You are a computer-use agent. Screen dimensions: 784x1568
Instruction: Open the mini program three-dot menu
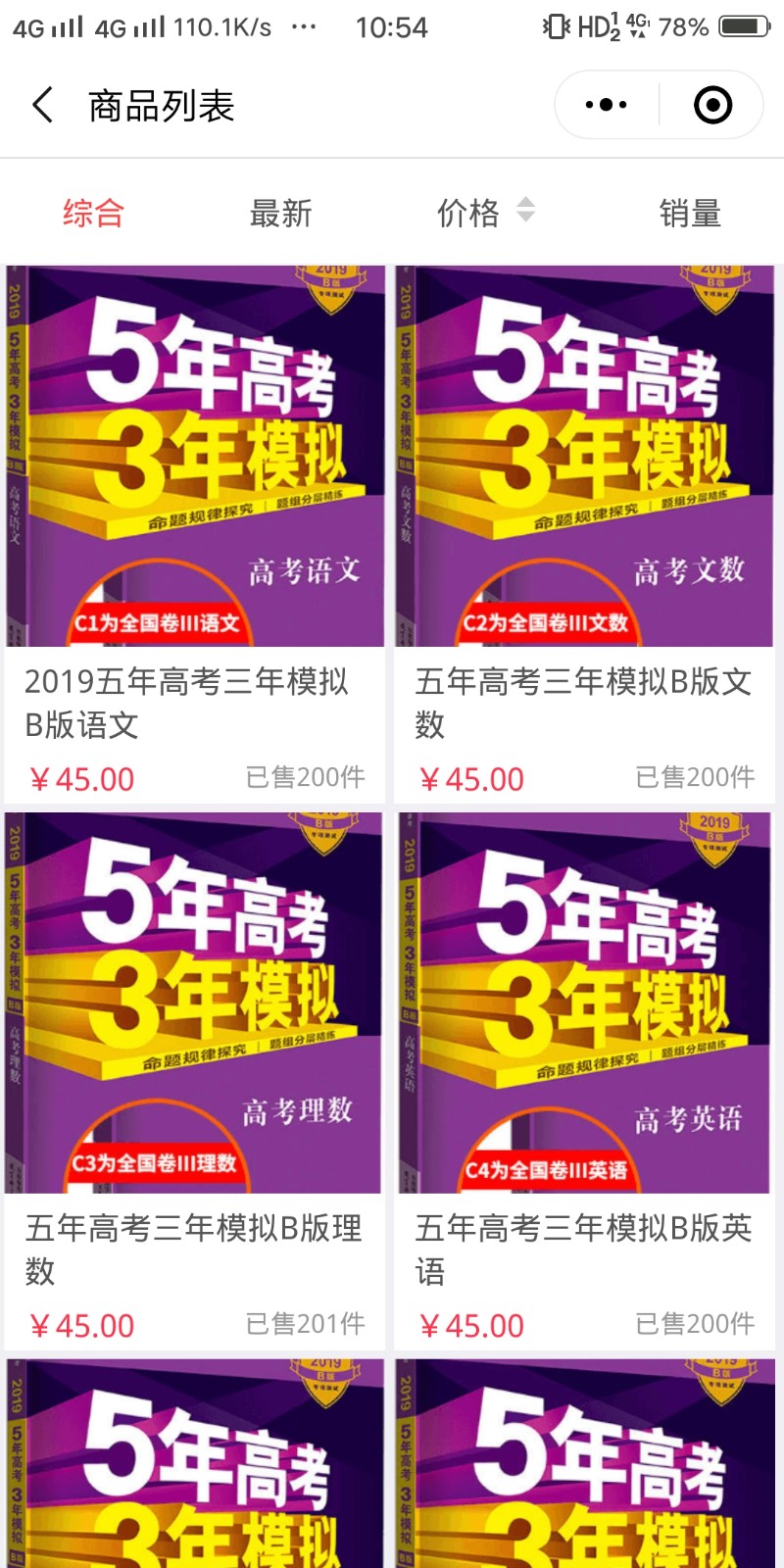tap(606, 105)
